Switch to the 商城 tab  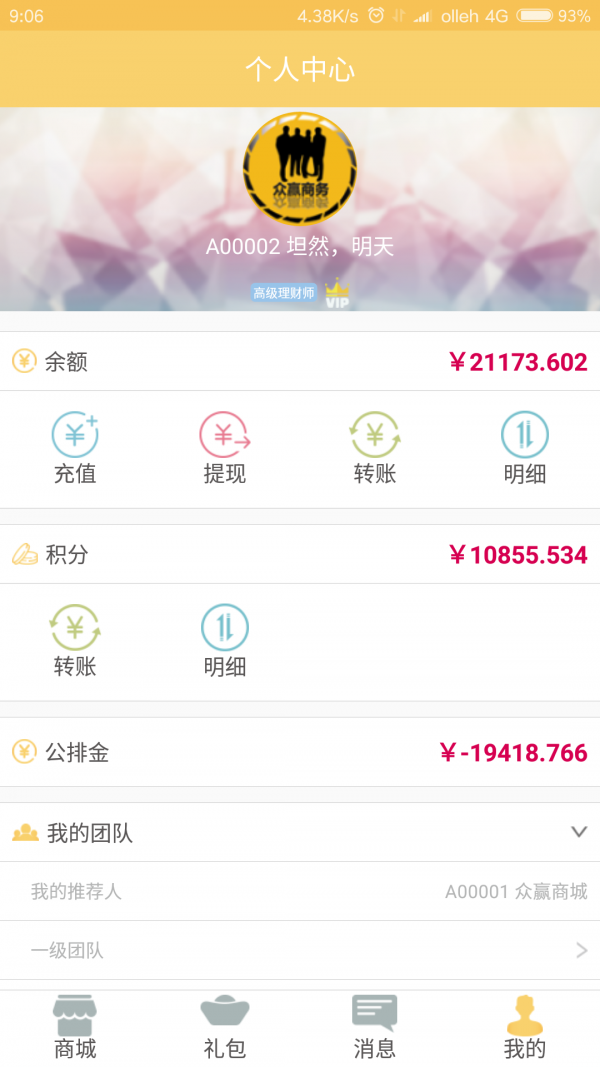(x=75, y=1028)
